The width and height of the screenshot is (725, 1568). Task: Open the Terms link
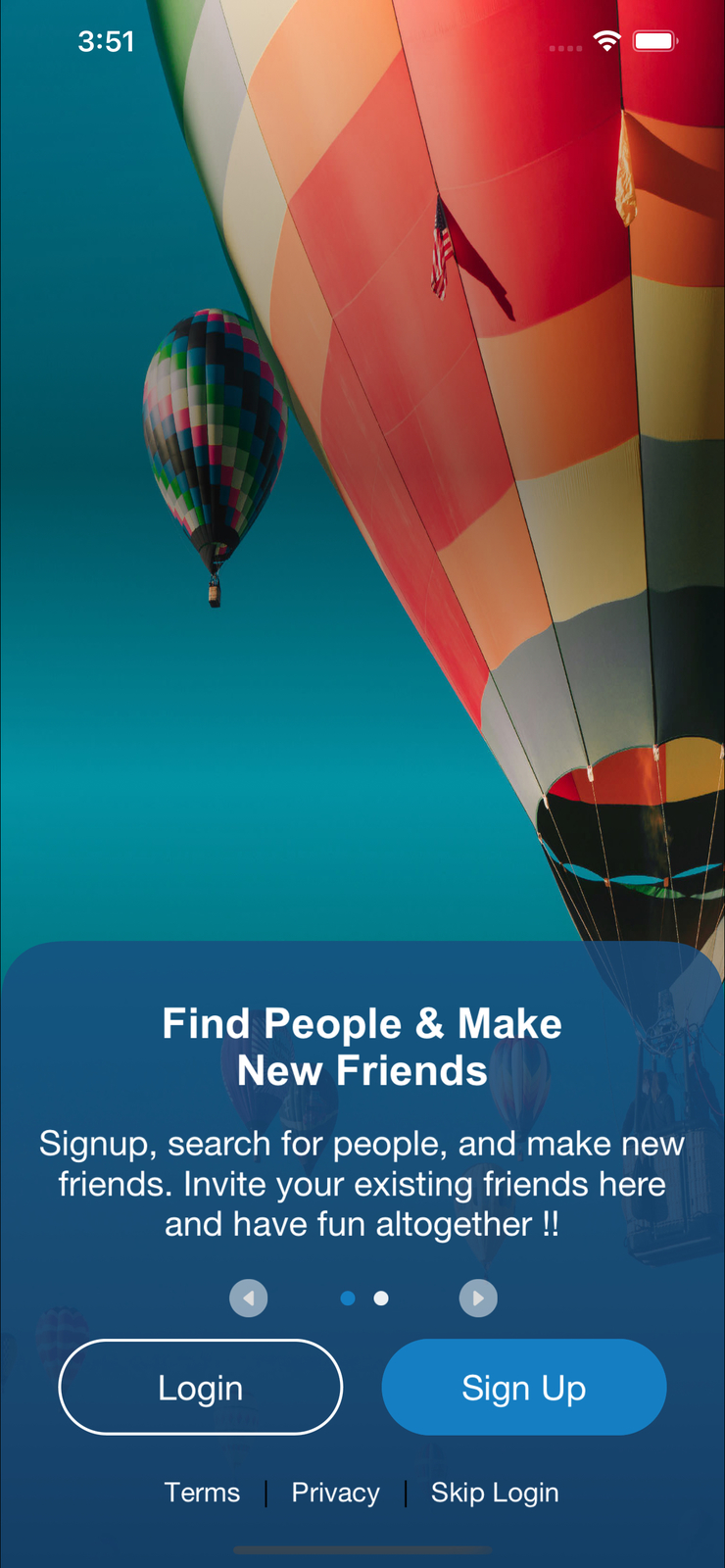[202, 1493]
